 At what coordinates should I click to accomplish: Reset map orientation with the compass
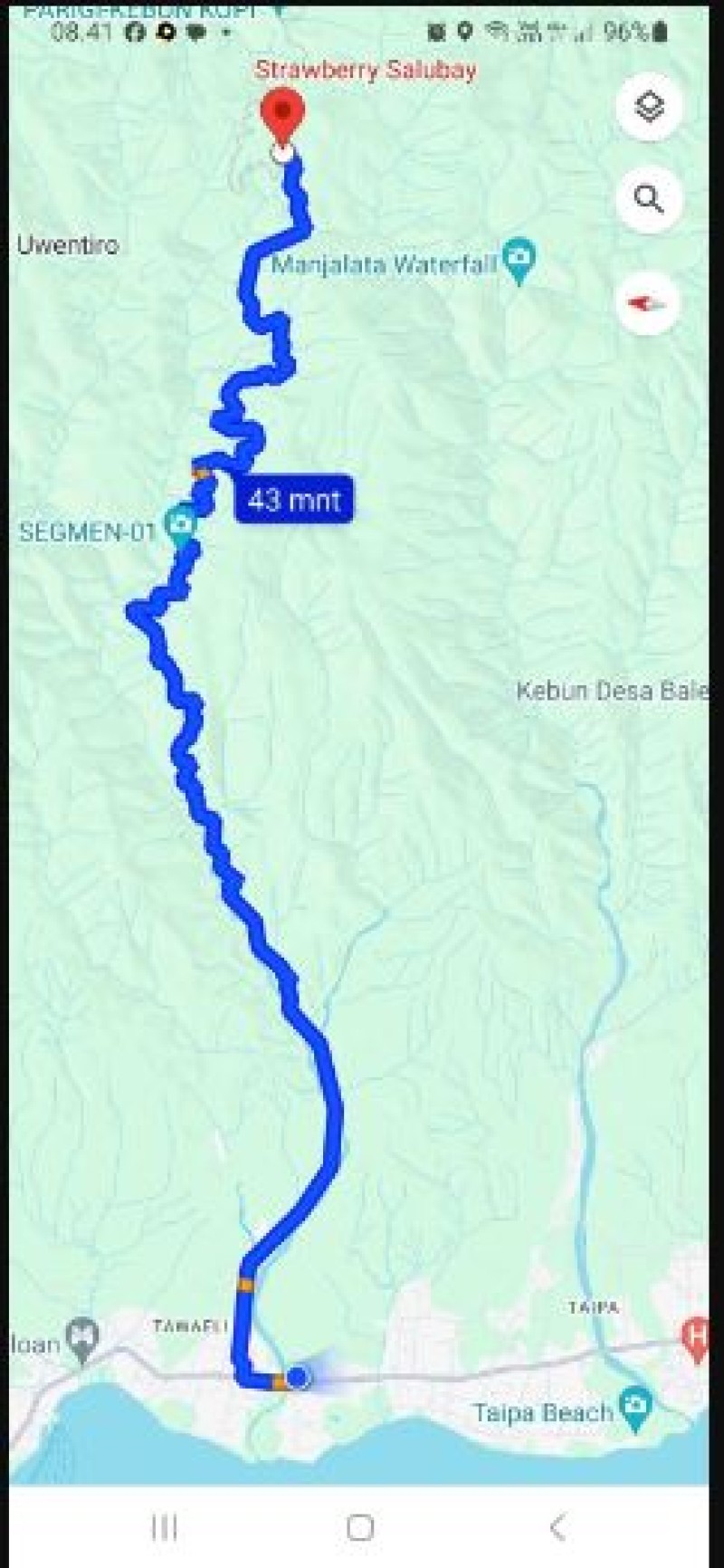tap(649, 302)
